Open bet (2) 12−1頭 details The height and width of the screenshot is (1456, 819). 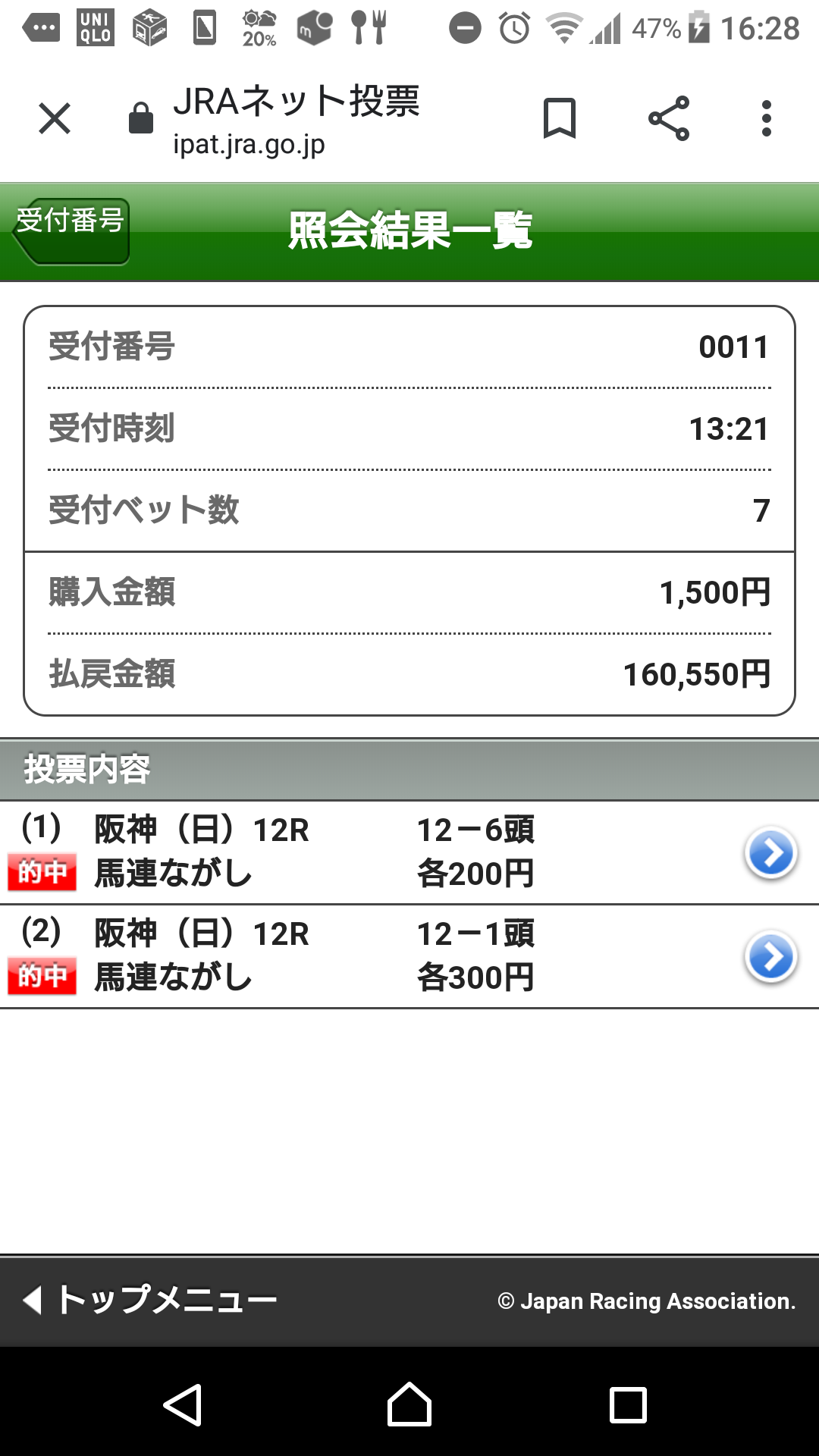click(x=770, y=957)
